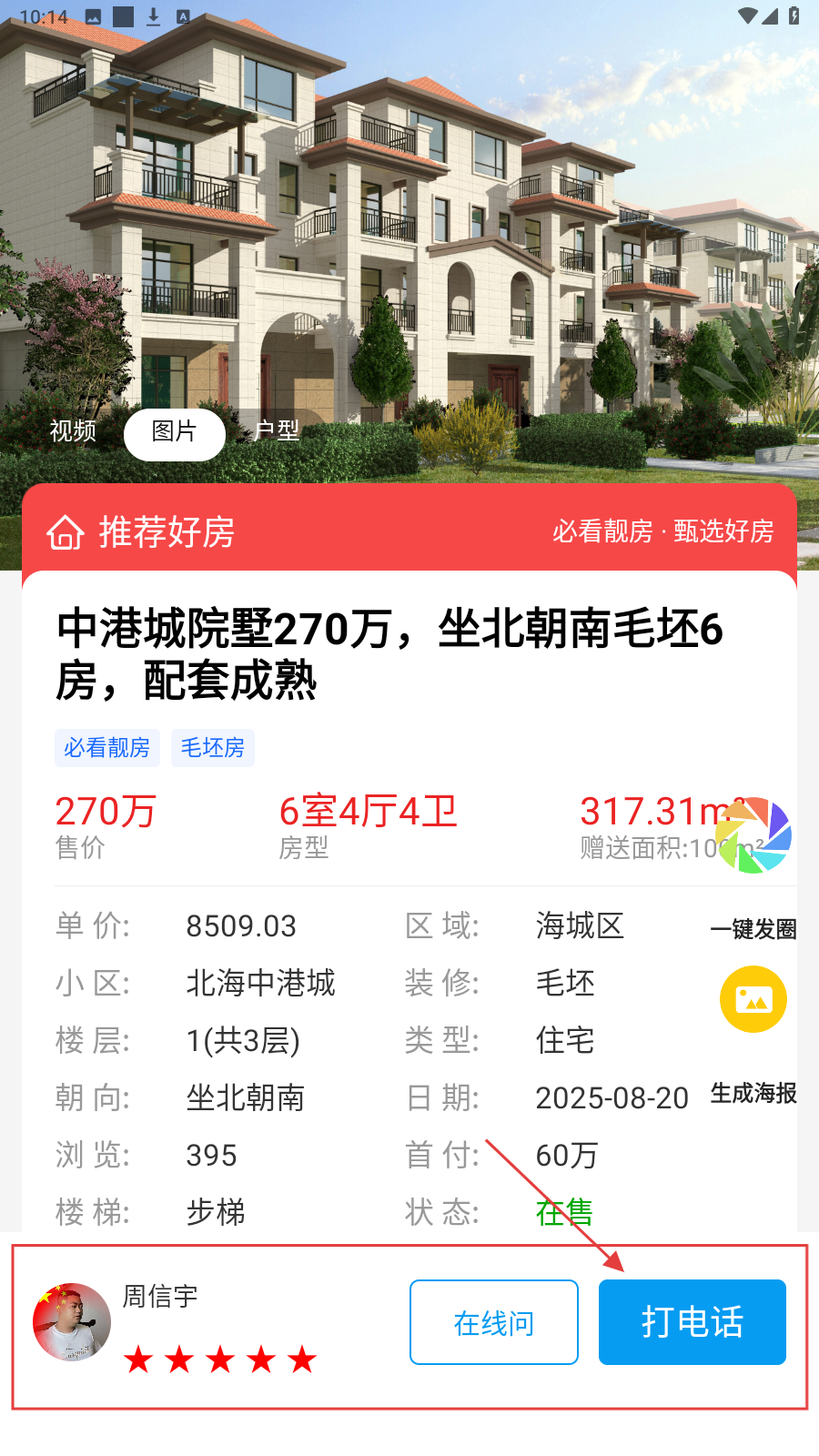Open agent 周信宇's profile avatar
This screenshot has height=1456, width=819.
[72, 1321]
